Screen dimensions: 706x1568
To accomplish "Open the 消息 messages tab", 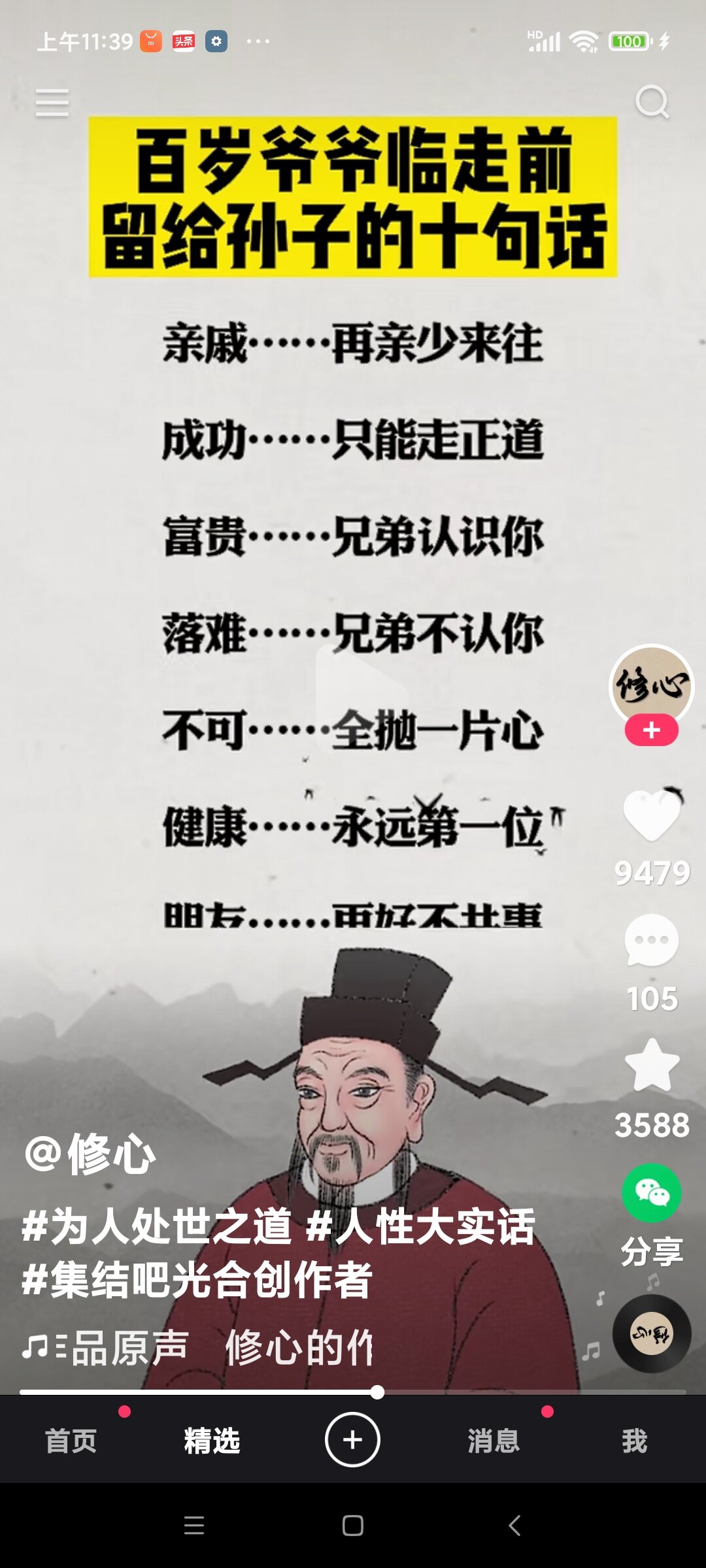I will pyautogui.click(x=494, y=1441).
